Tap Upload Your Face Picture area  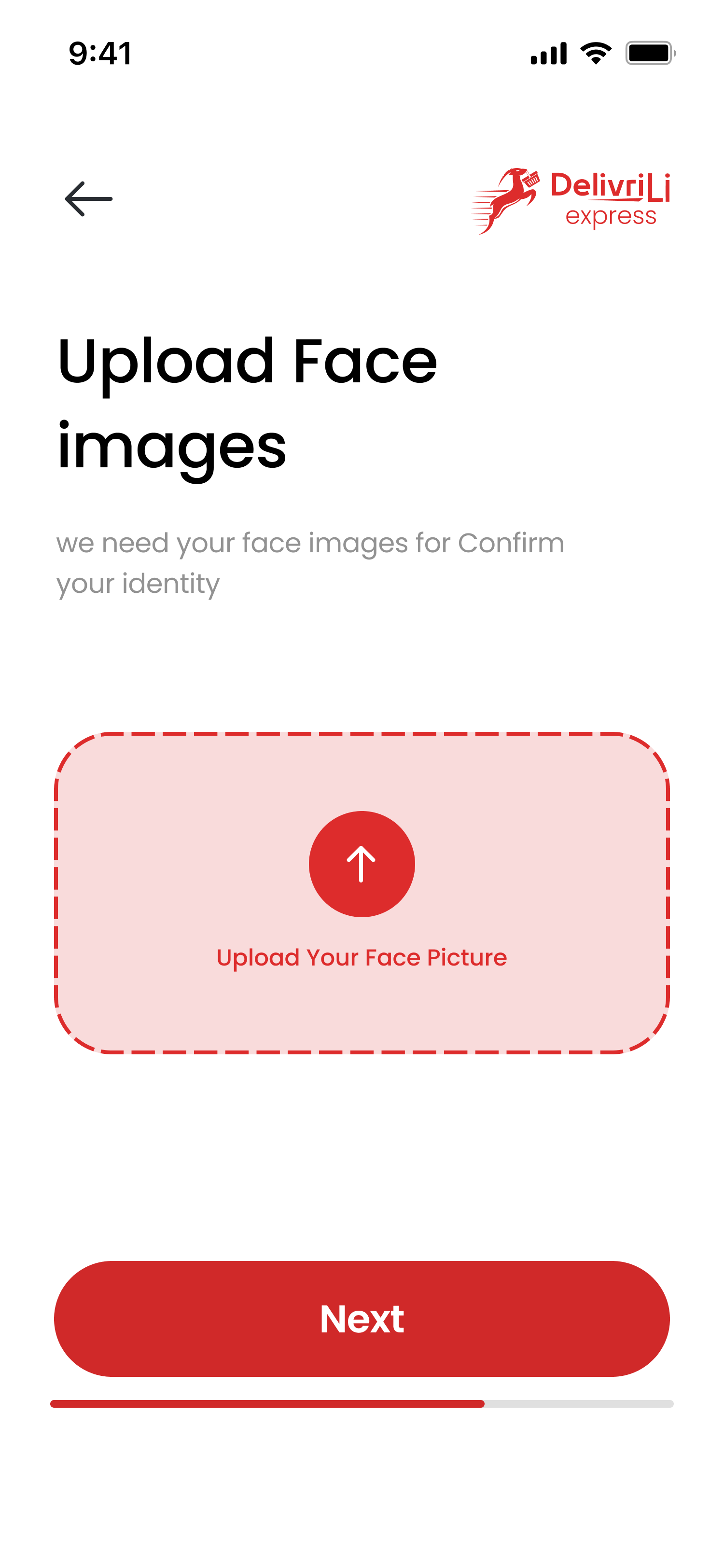362,892
